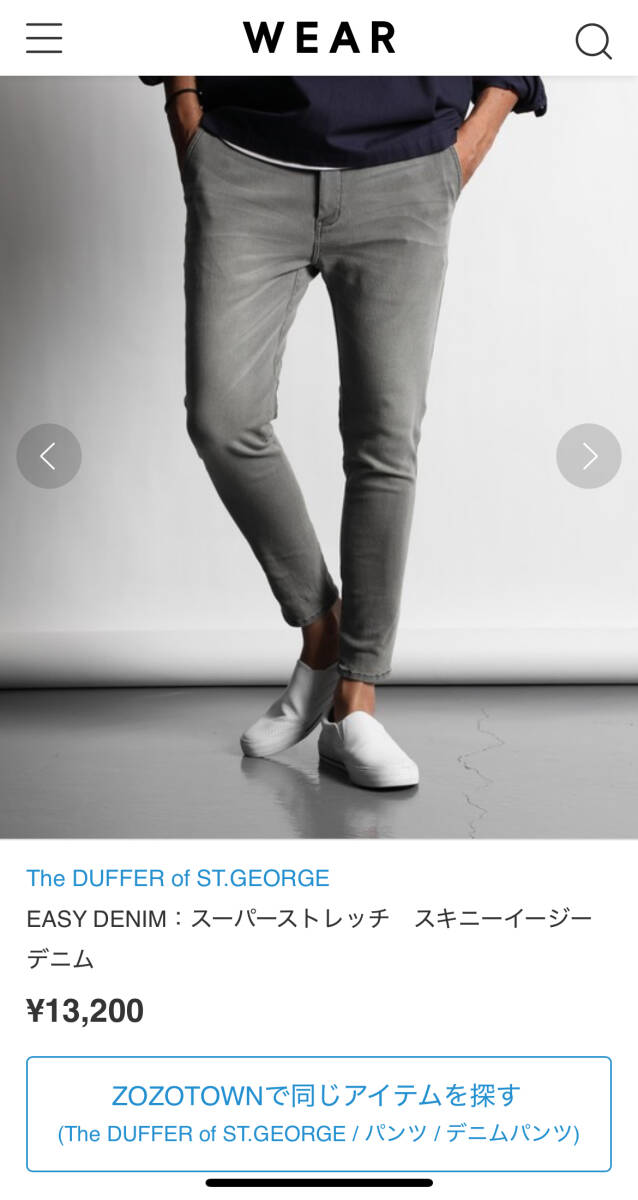
Task: Tap the WEAR logo to go home
Action: 319,38
